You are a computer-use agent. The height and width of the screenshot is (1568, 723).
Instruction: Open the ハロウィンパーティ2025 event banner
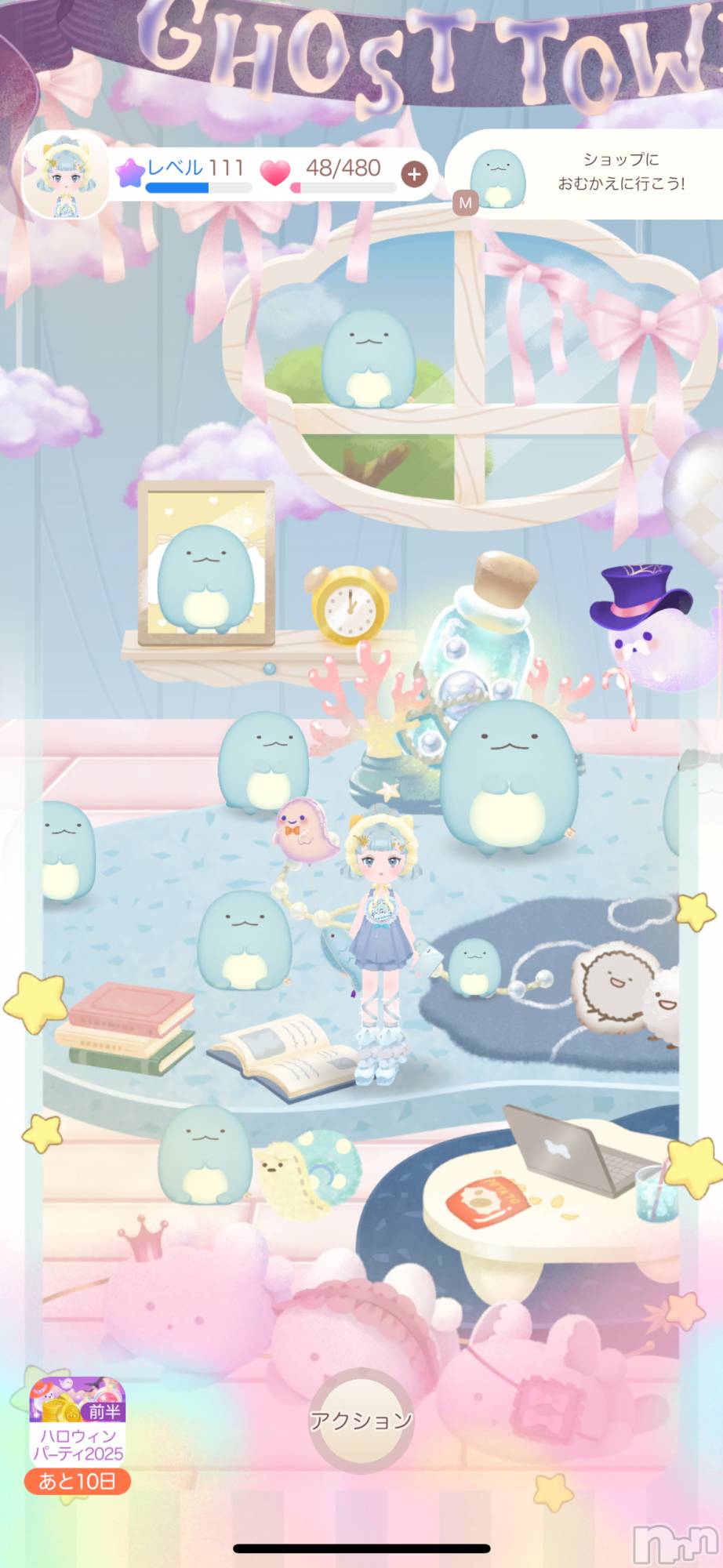click(78, 1433)
